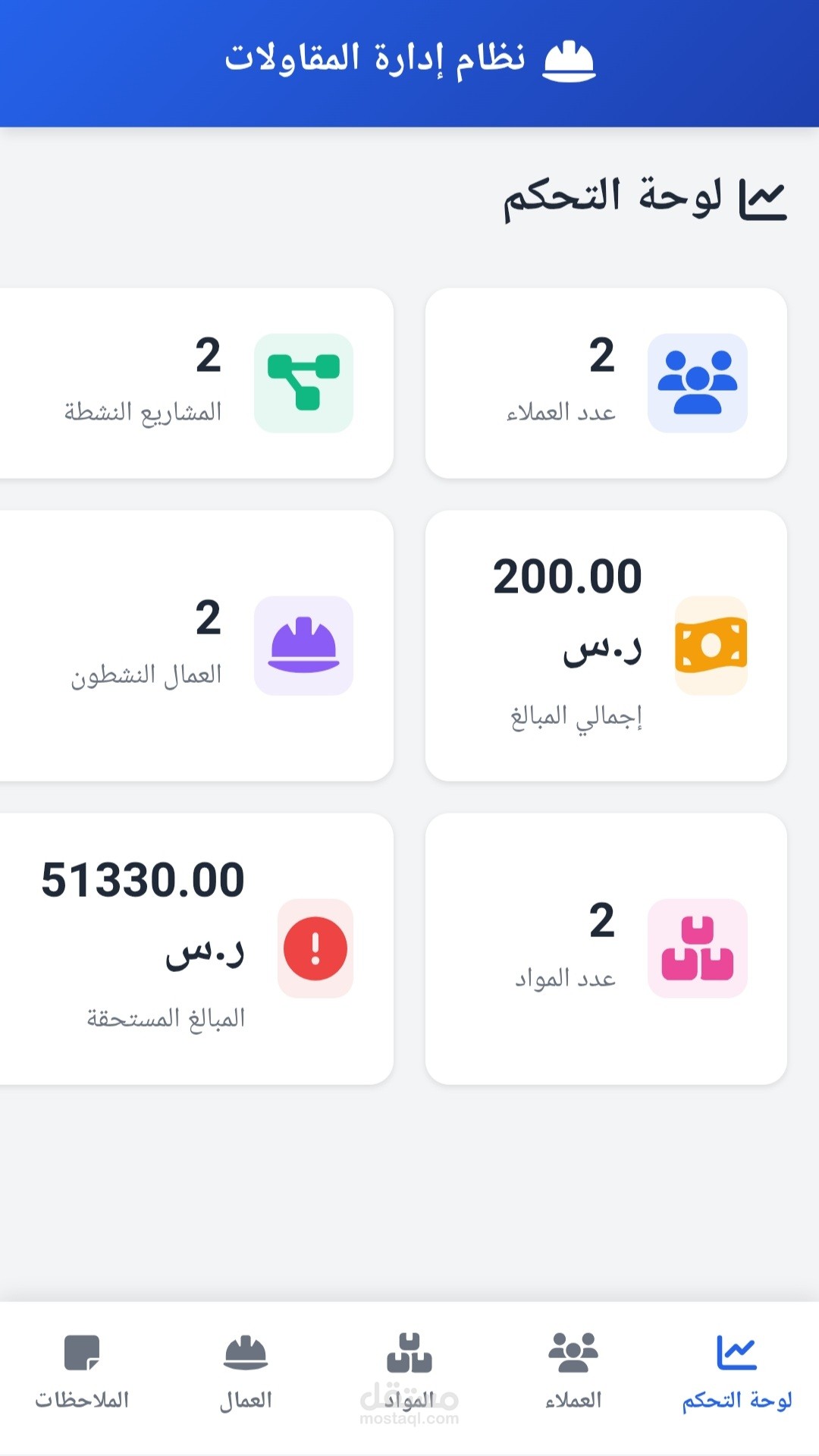View the المبالغ المستحقة card
The width and height of the screenshot is (819, 1456).
tap(196, 948)
